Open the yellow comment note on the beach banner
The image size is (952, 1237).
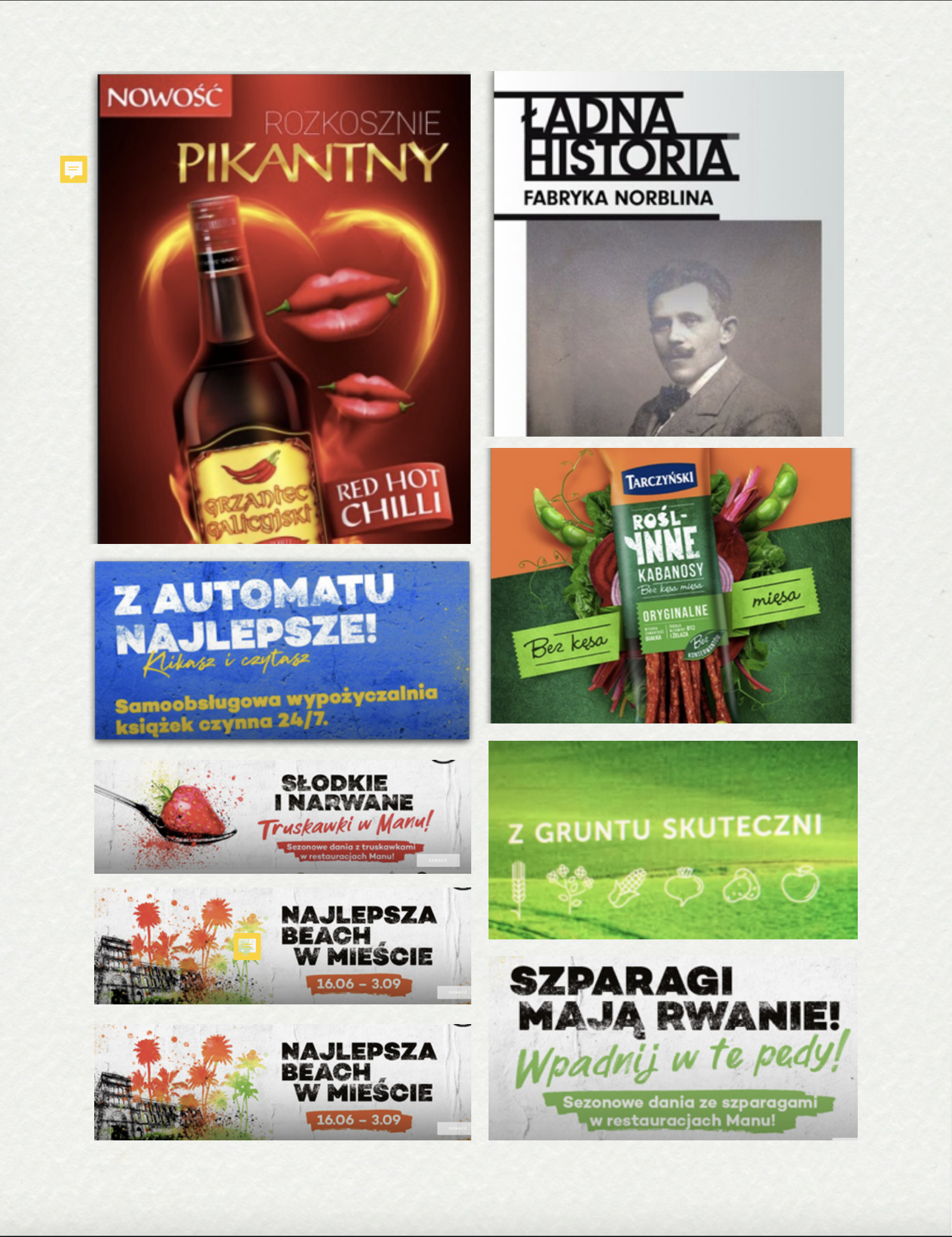tap(247, 946)
